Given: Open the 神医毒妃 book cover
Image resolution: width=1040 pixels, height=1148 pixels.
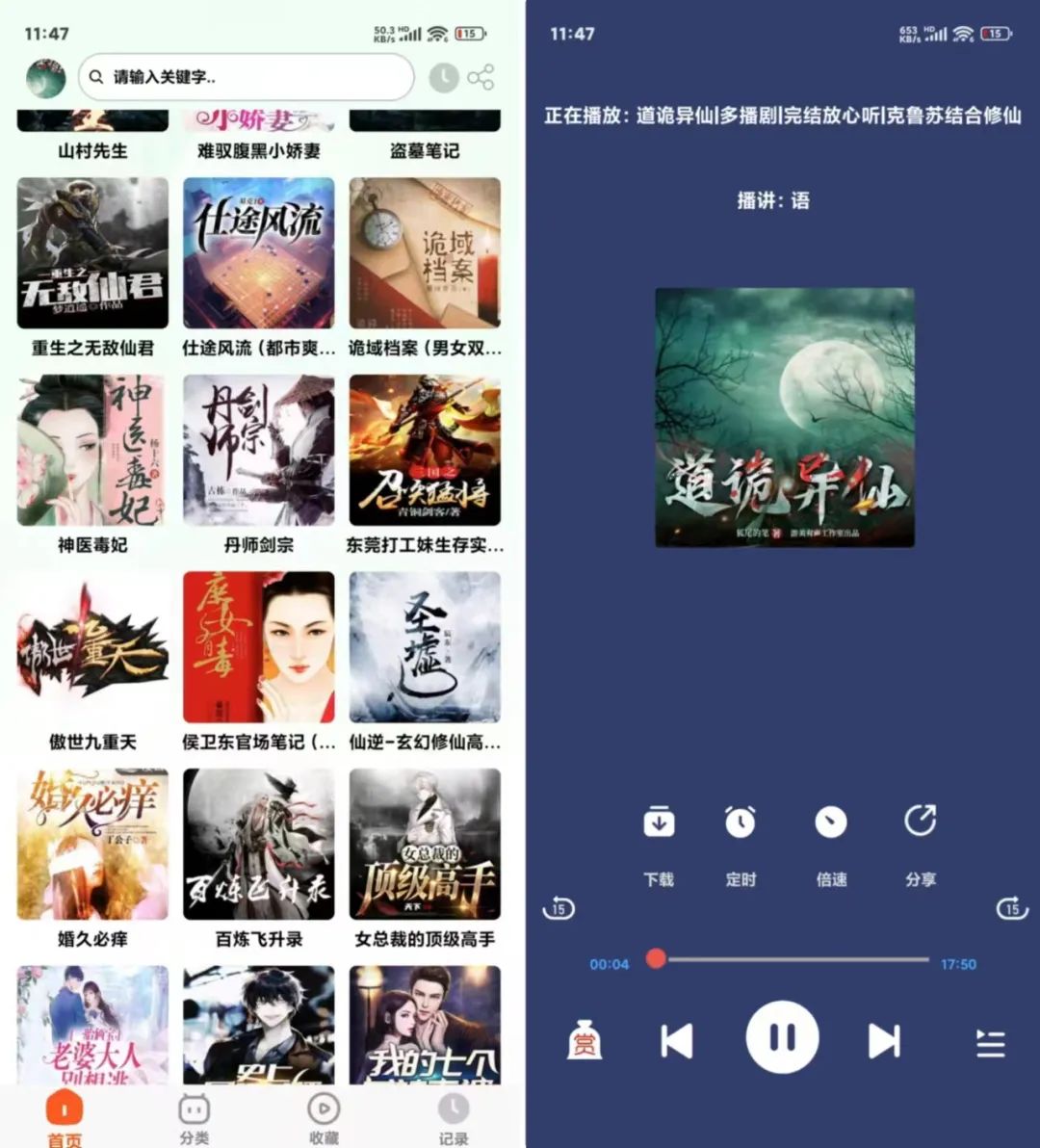Looking at the screenshot, I should coord(92,451).
